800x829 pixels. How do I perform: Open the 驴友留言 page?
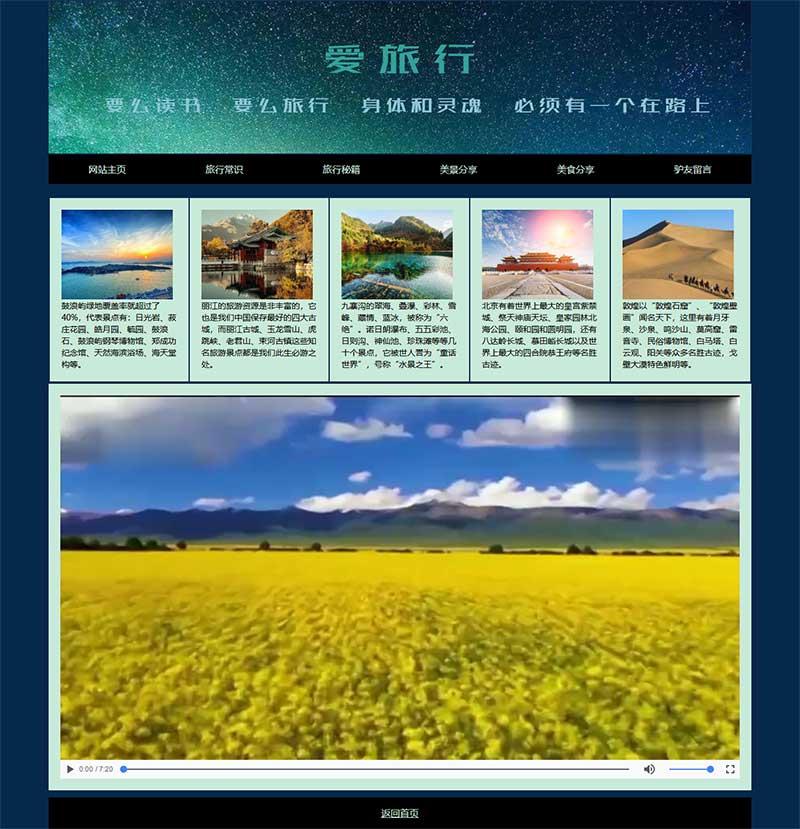(692, 170)
